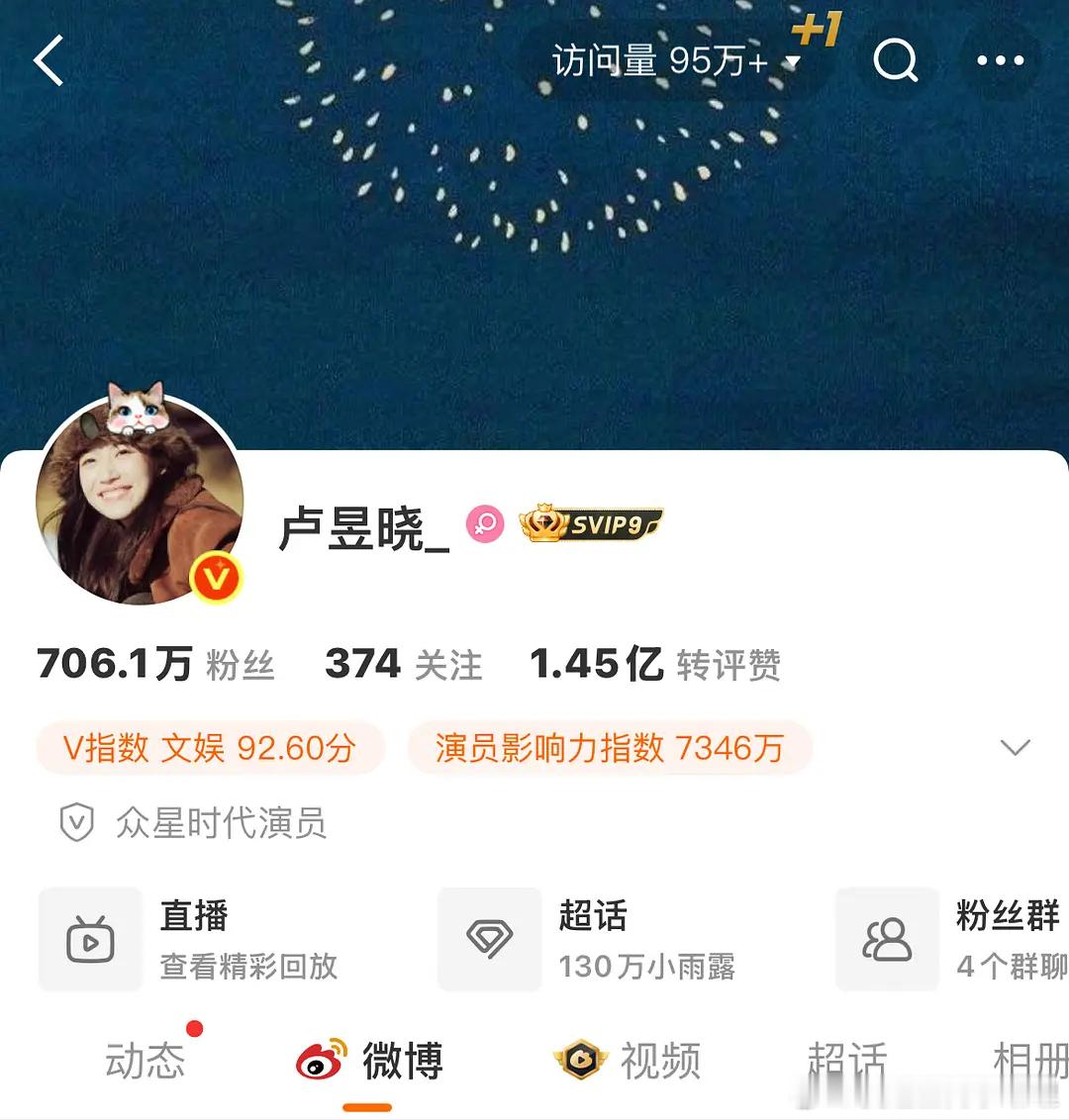Open the search icon at top right
The image size is (1069, 1120).
tap(896, 61)
